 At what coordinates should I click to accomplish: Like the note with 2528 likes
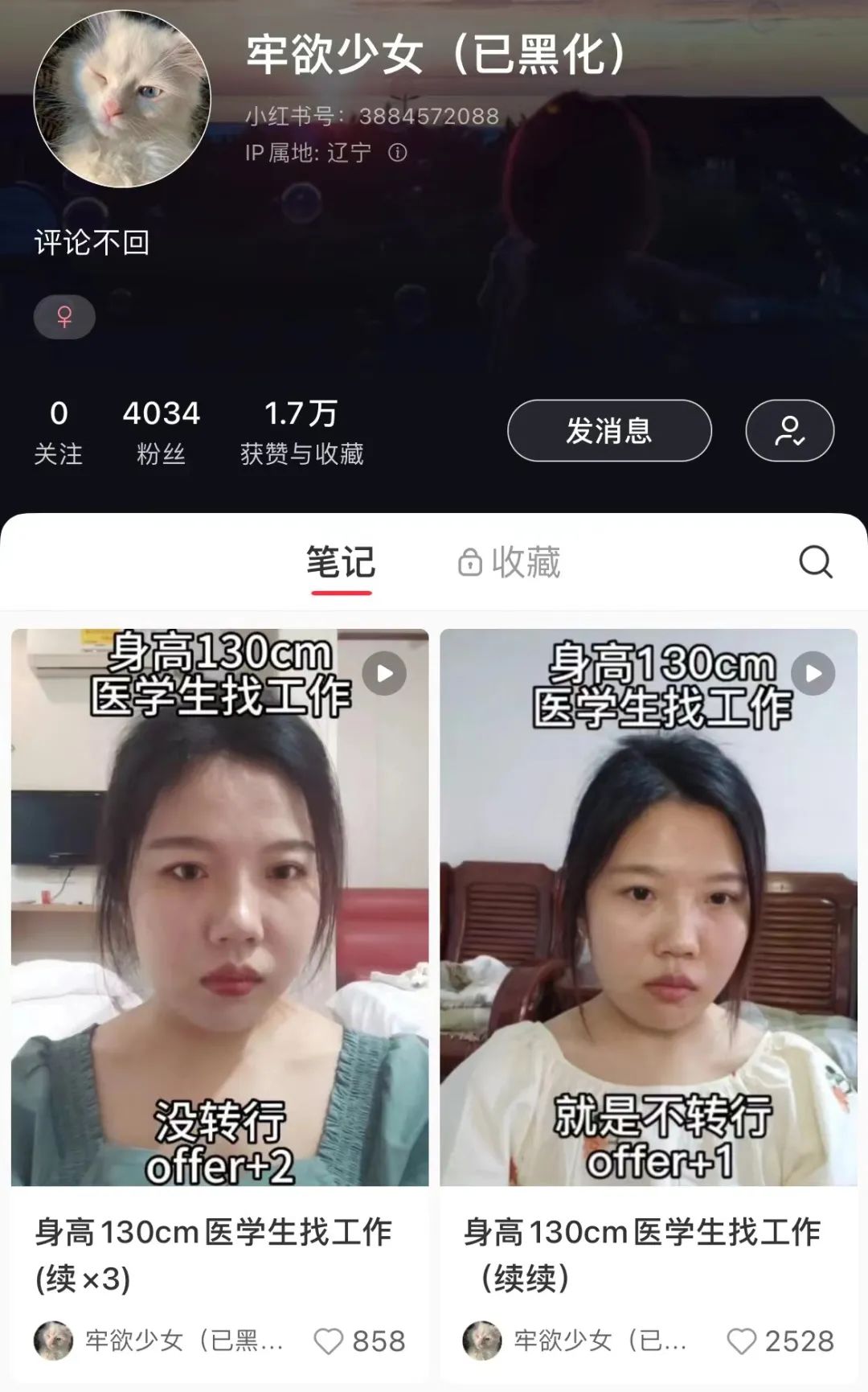[741, 1341]
